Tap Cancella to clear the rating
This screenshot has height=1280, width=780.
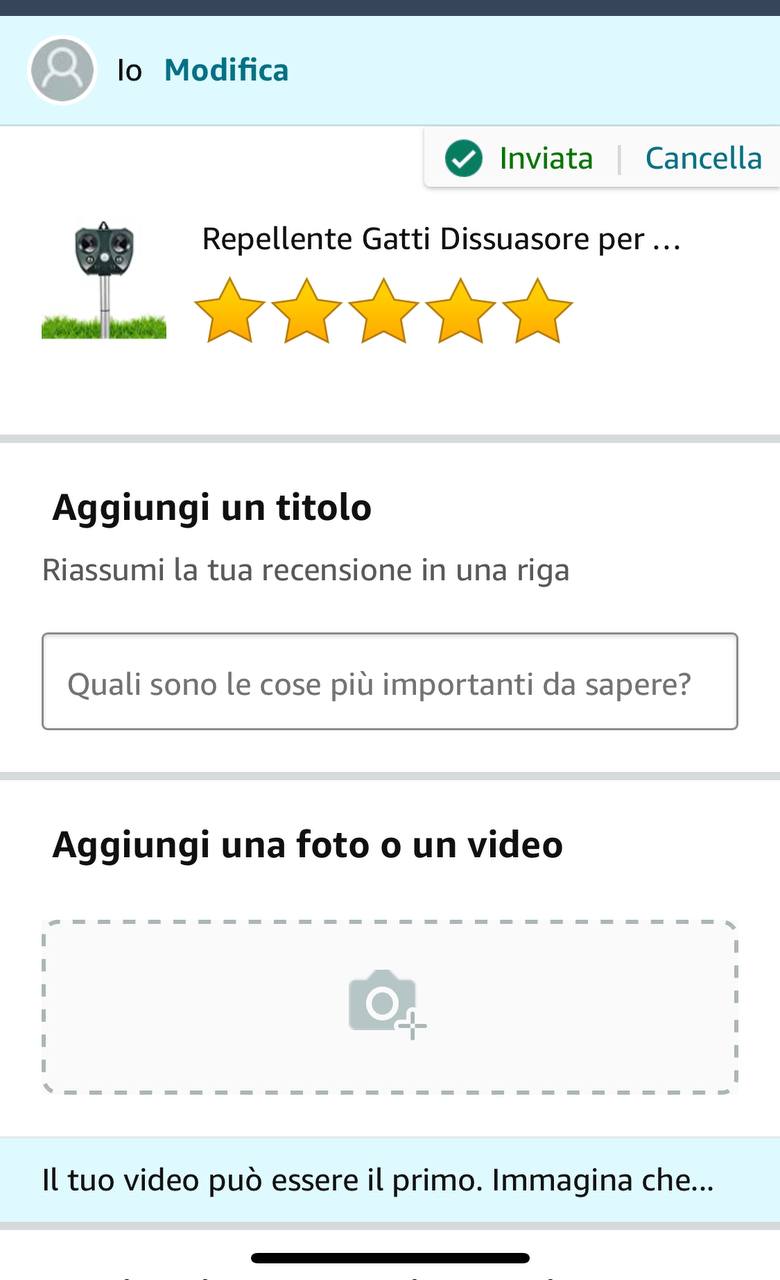(703, 158)
